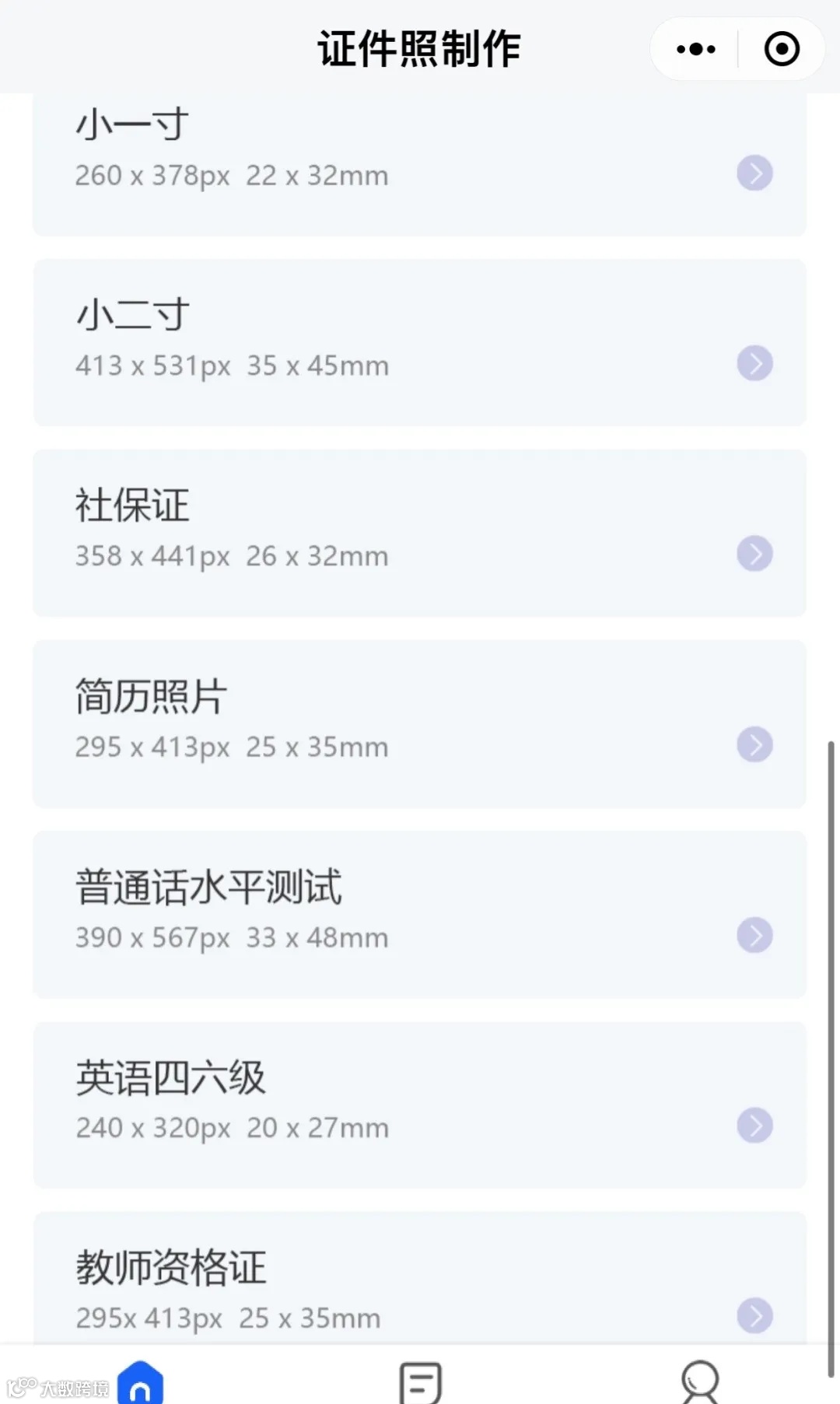
Task: Click the arrow icon on the 小二寸 row
Action: pos(754,362)
